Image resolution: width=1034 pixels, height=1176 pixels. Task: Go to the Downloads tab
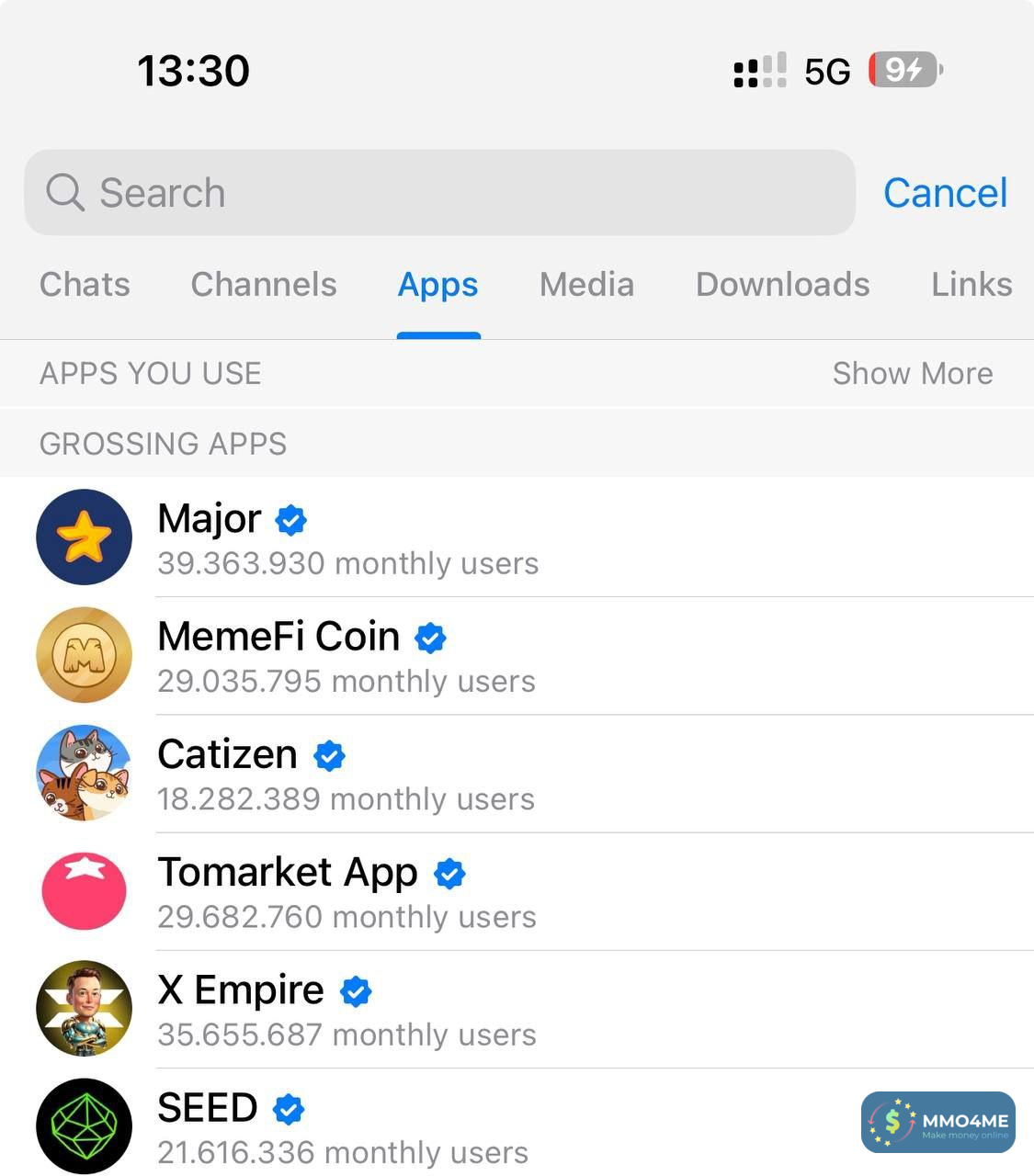782,285
